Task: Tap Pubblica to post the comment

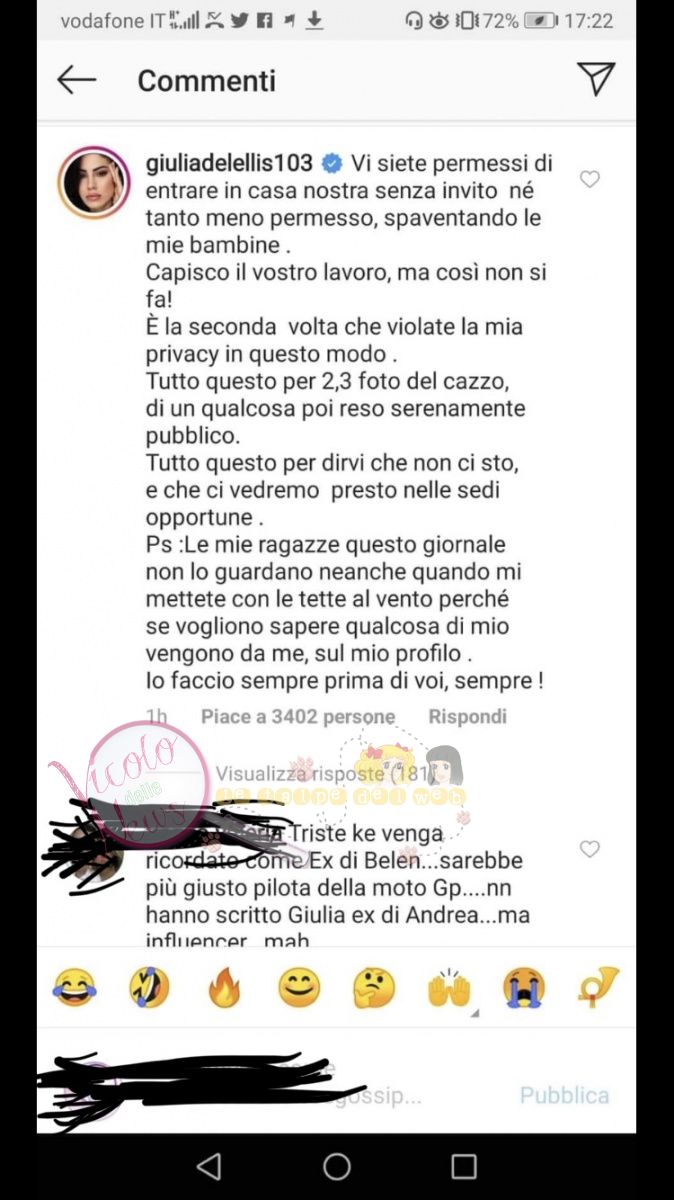Action: click(x=564, y=1095)
